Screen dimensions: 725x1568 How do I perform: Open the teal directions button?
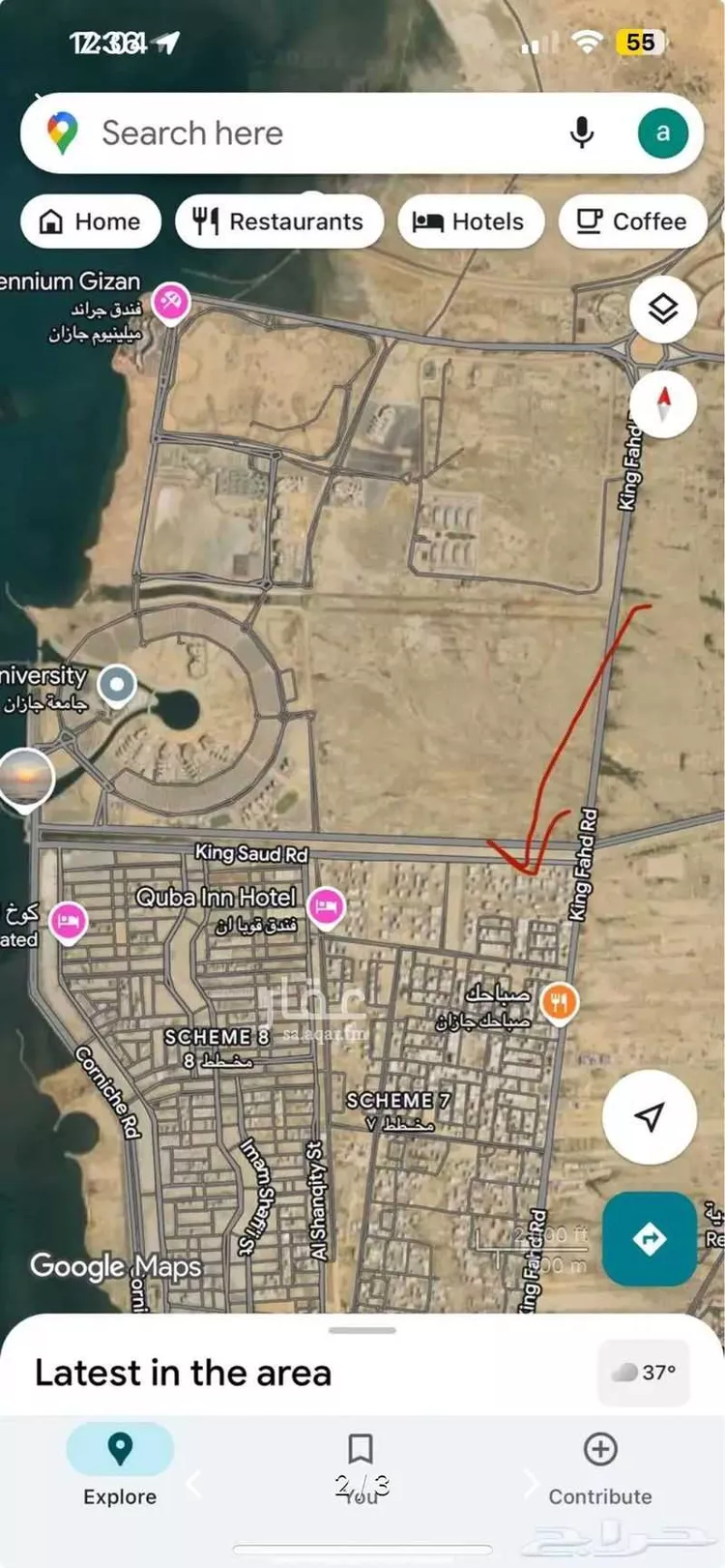pyautogui.click(x=649, y=1239)
